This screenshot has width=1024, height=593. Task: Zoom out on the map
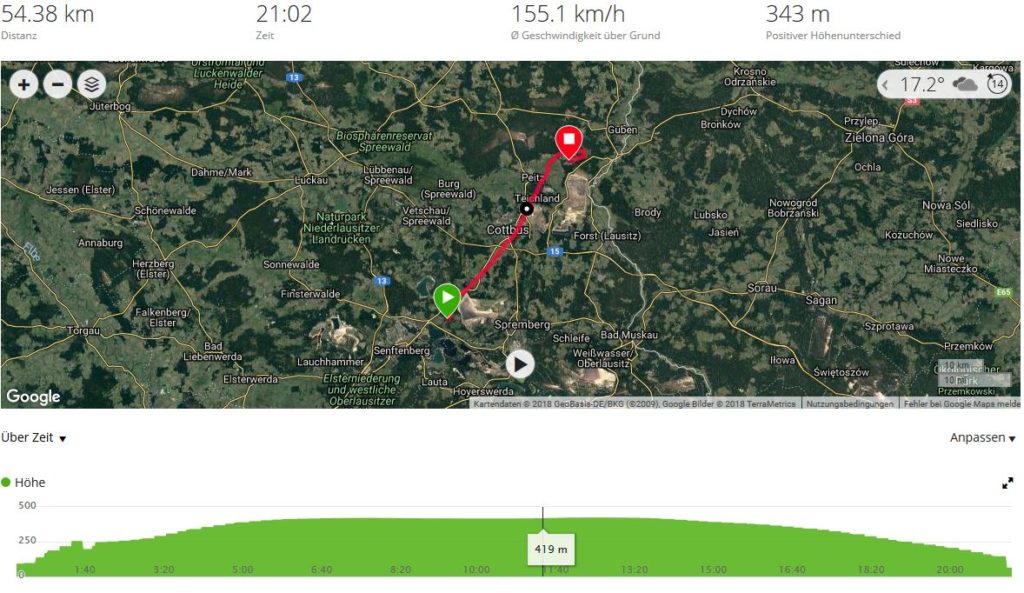57,85
